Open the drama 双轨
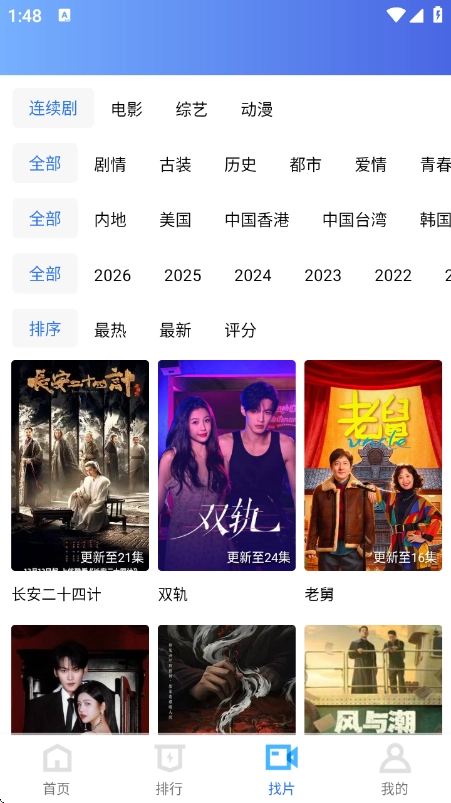Viewport: 451px width, 803px height. (227, 465)
